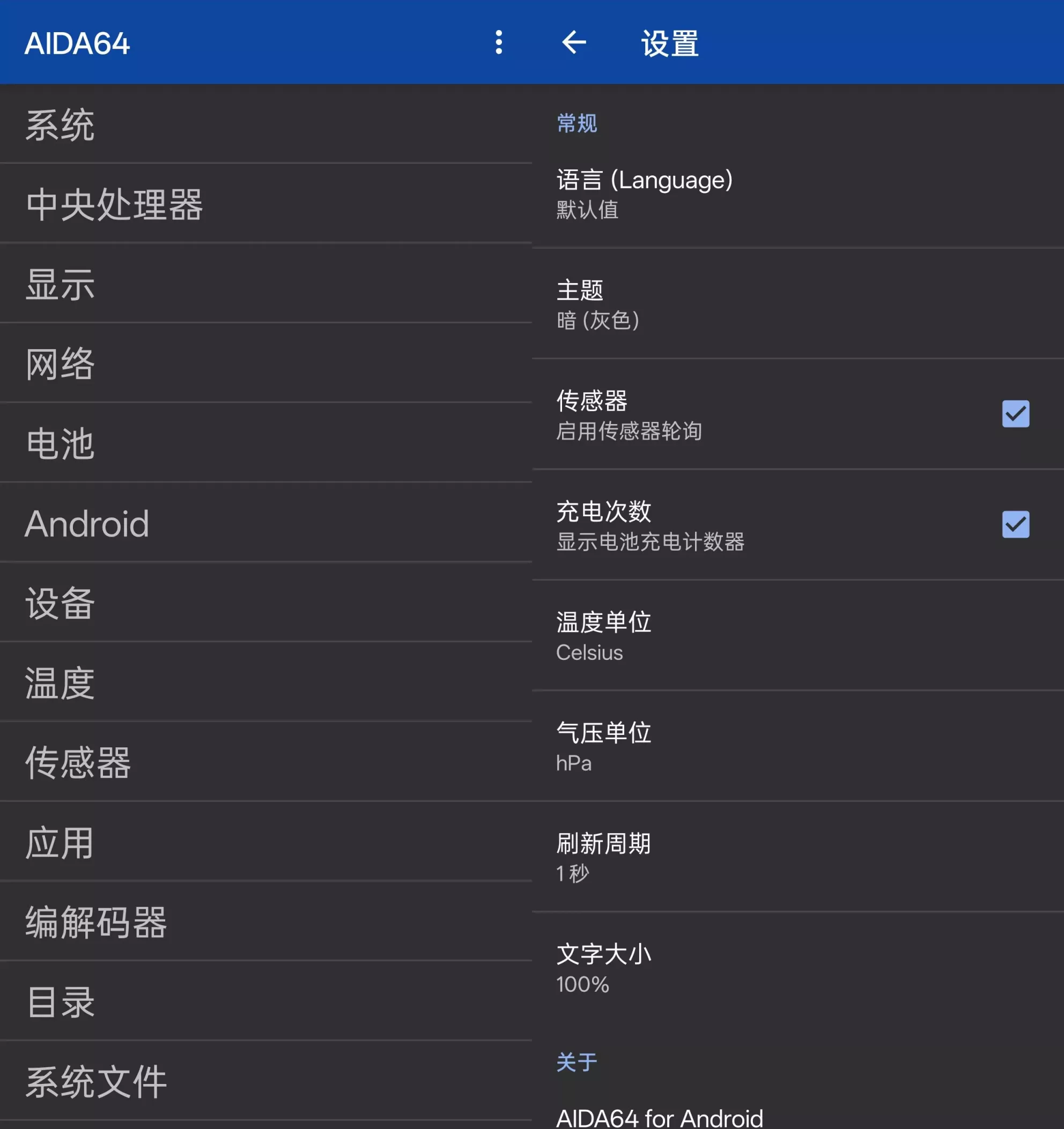
Task: Open the 电池 section
Action: 266,443
